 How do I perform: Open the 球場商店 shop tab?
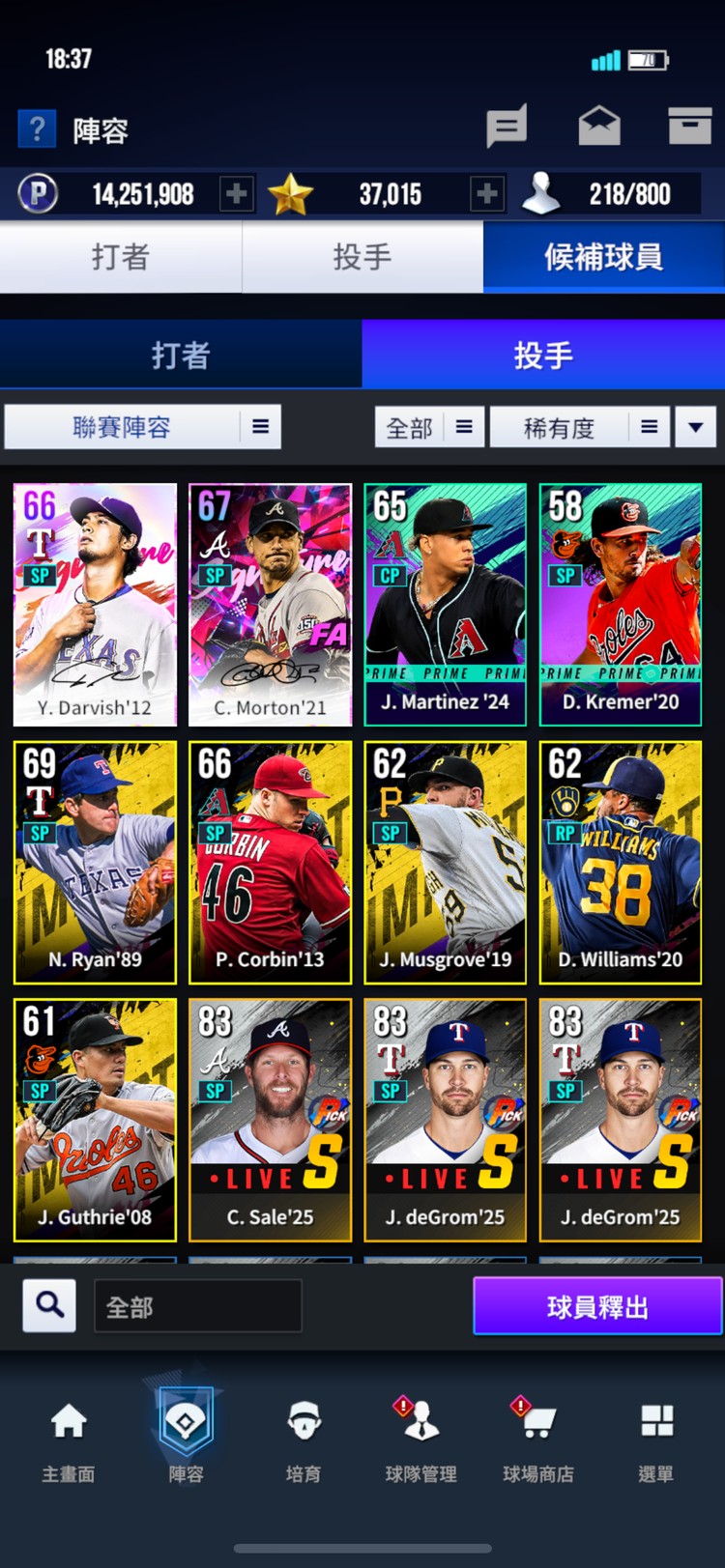point(537,1439)
